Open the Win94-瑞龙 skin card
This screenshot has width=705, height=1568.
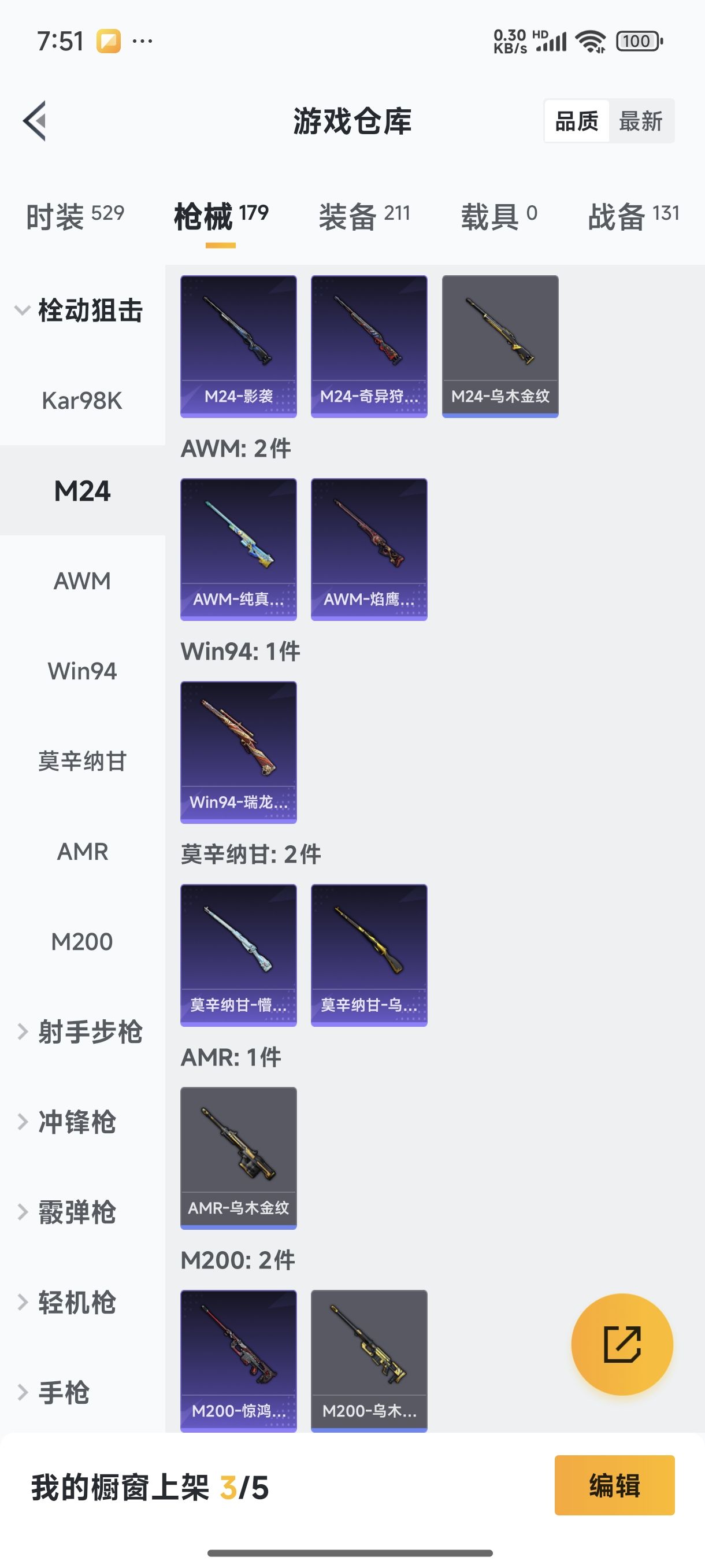click(x=239, y=752)
